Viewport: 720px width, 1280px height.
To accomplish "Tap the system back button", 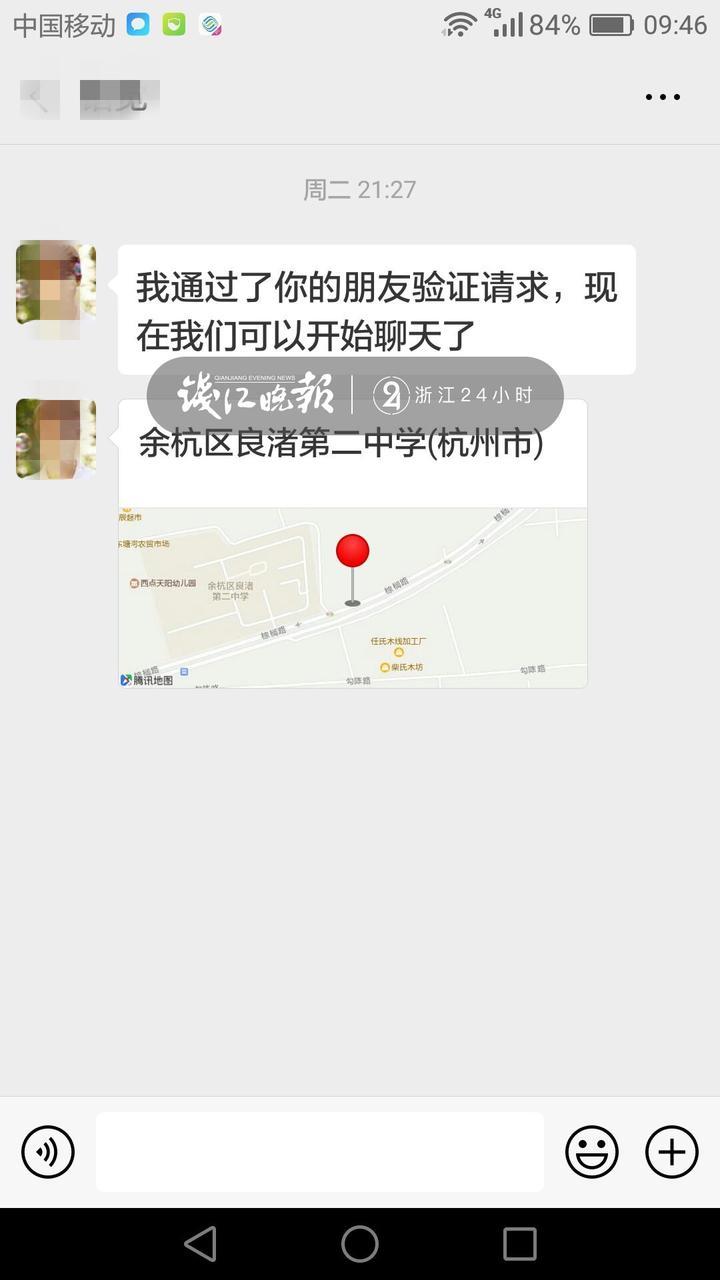I will pos(201,1244).
